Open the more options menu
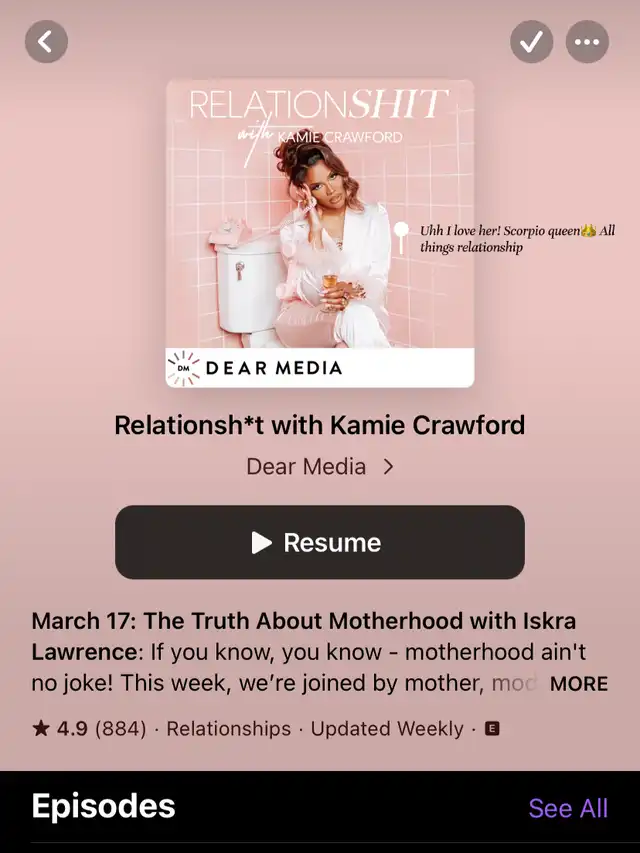Screen dimensions: 640x853 click(x=587, y=42)
